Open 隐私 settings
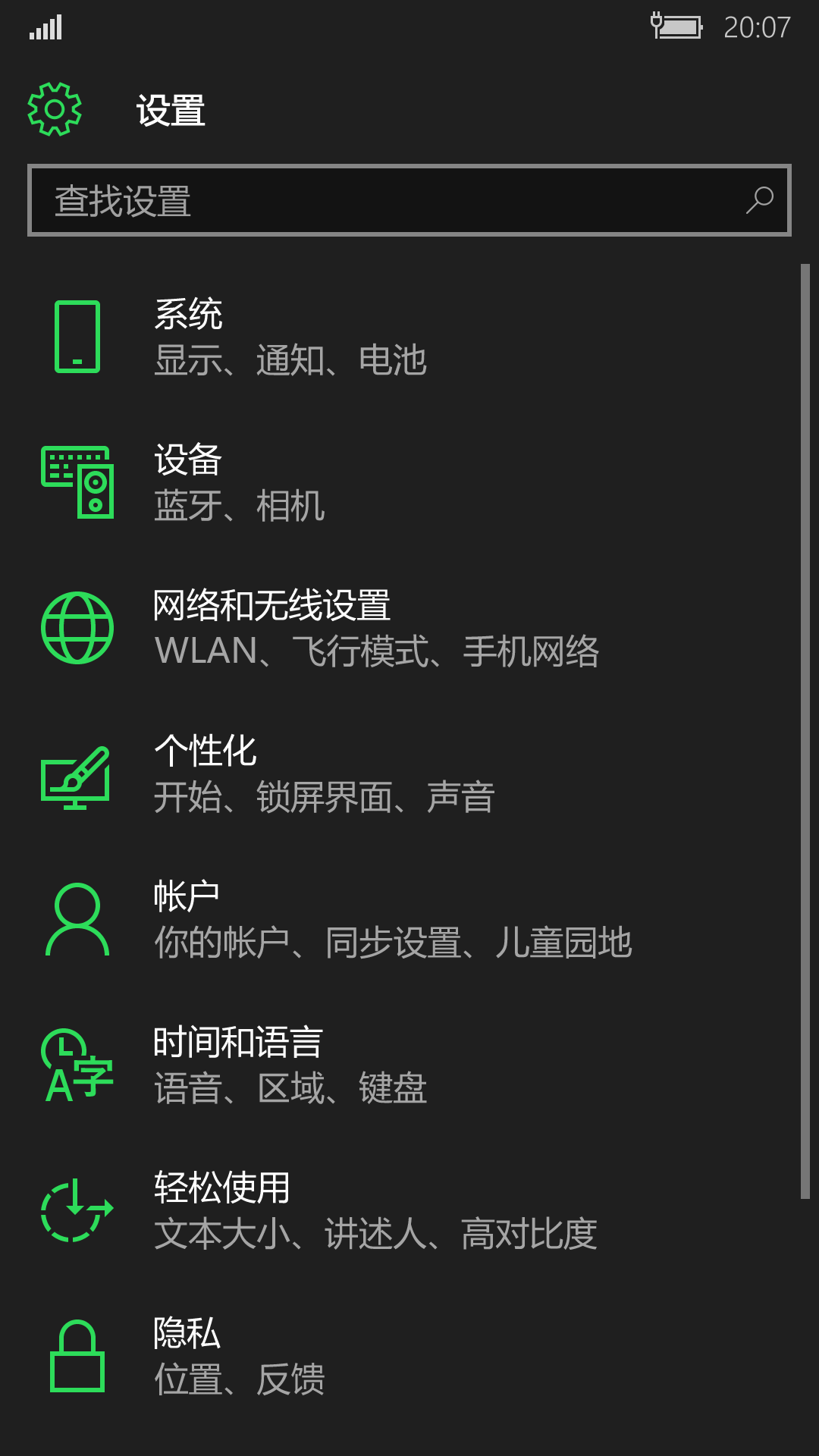This screenshot has height=1456, width=819. click(240, 1356)
